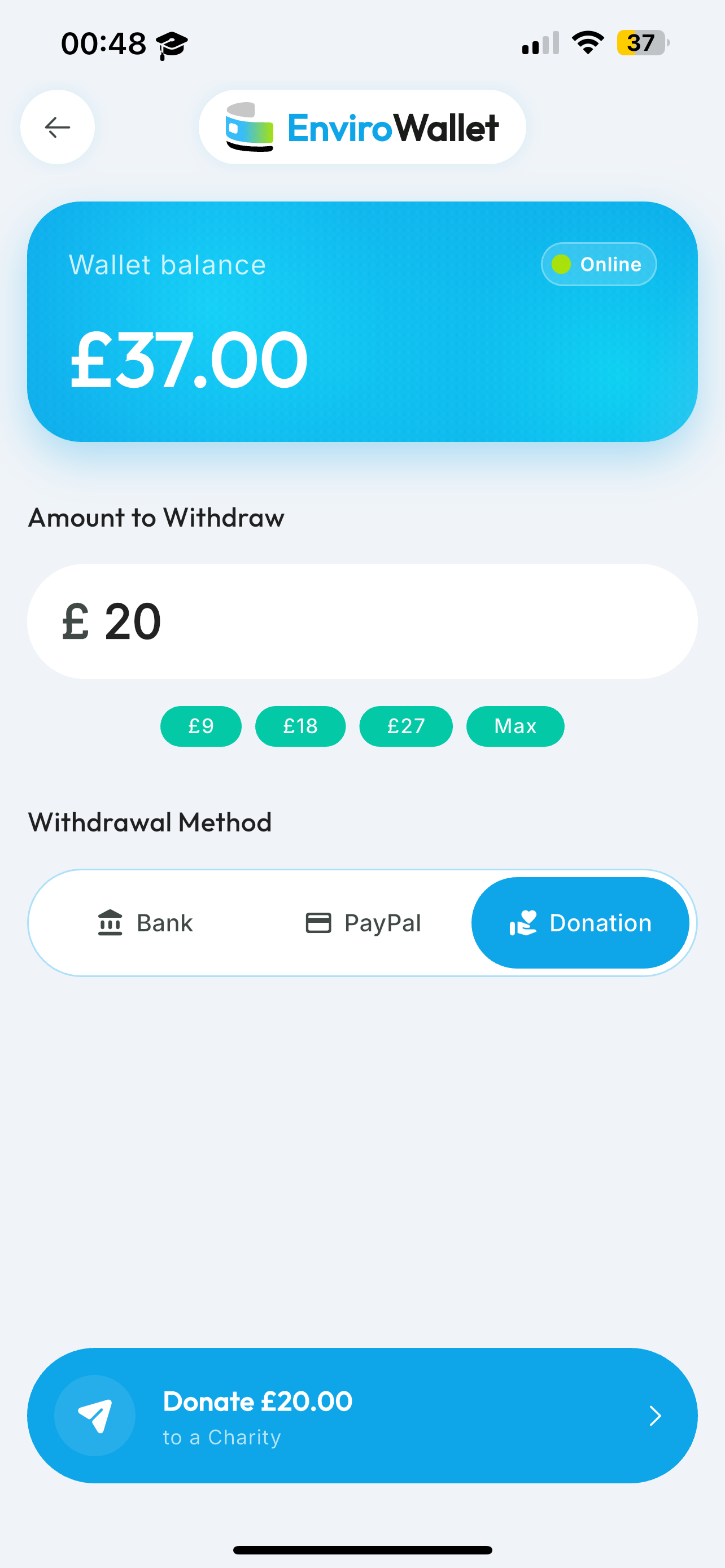Click the PayPal card icon
Image resolution: width=725 pixels, height=1568 pixels.
pyautogui.click(x=317, y=922)
